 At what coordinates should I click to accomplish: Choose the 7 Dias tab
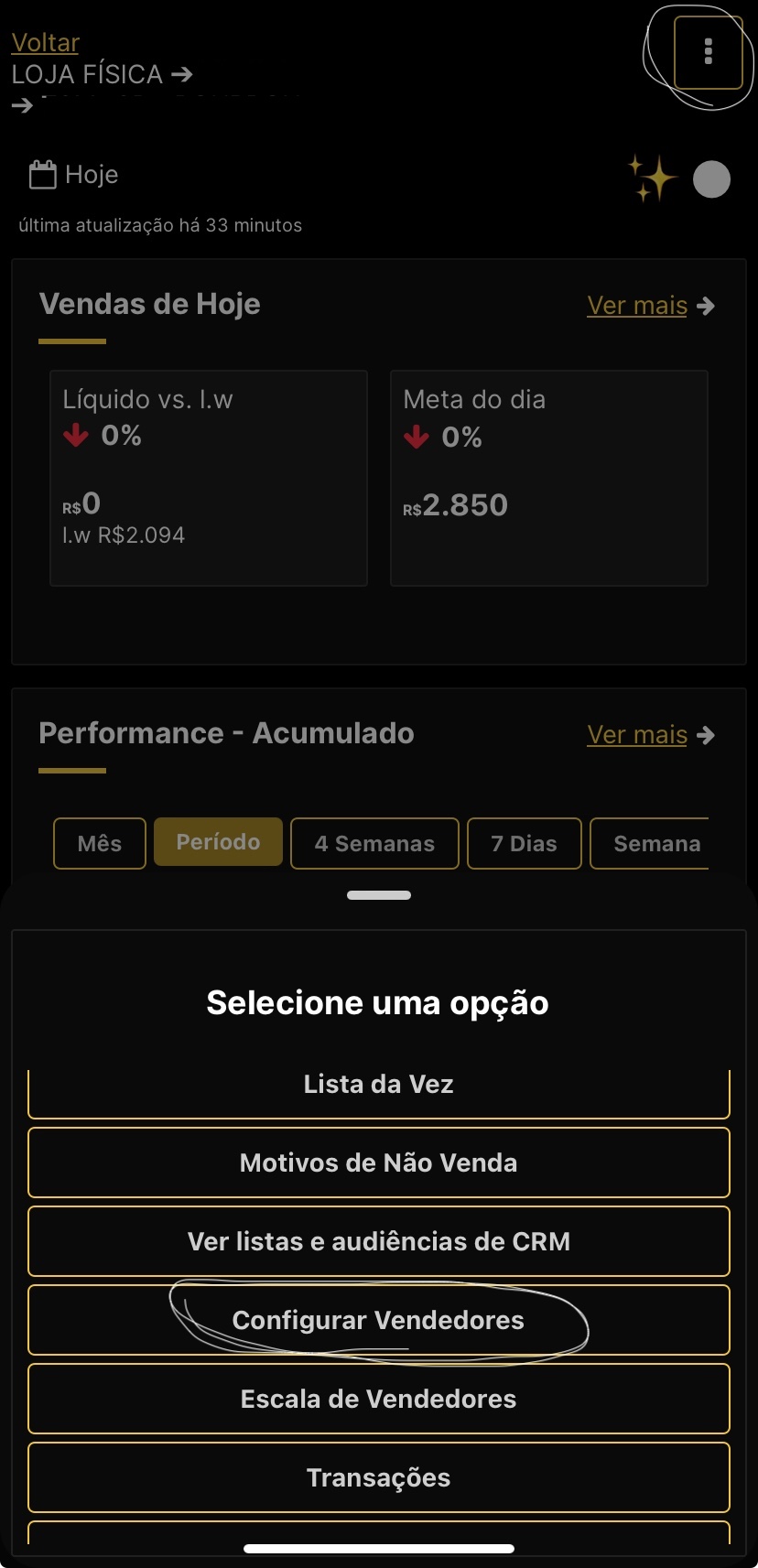pyautogui.click(x=524, y=843)
